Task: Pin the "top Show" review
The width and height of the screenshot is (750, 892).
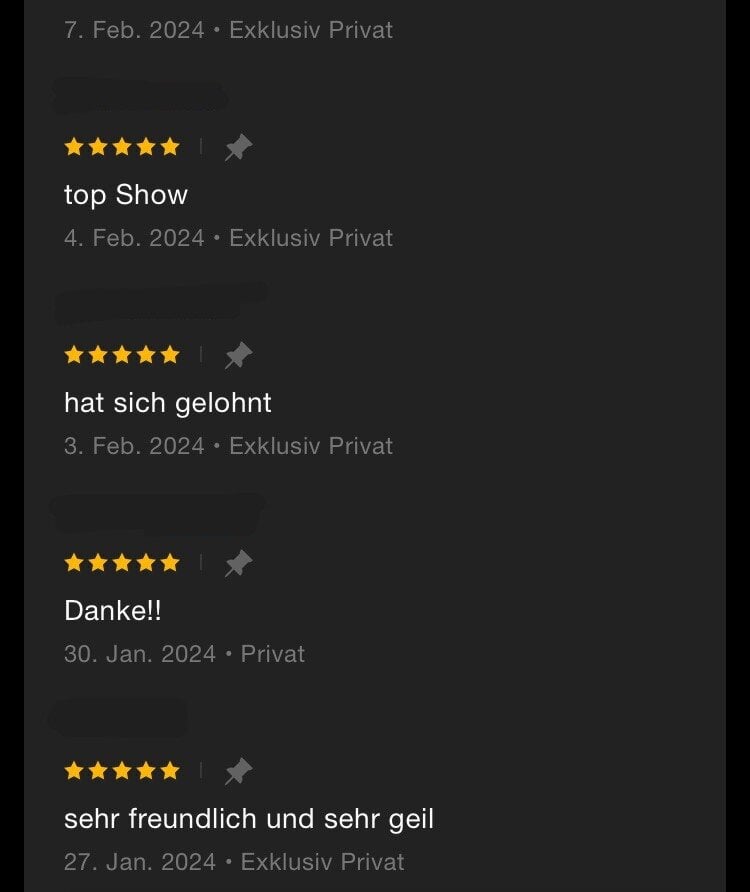Action: pos(237,148)
